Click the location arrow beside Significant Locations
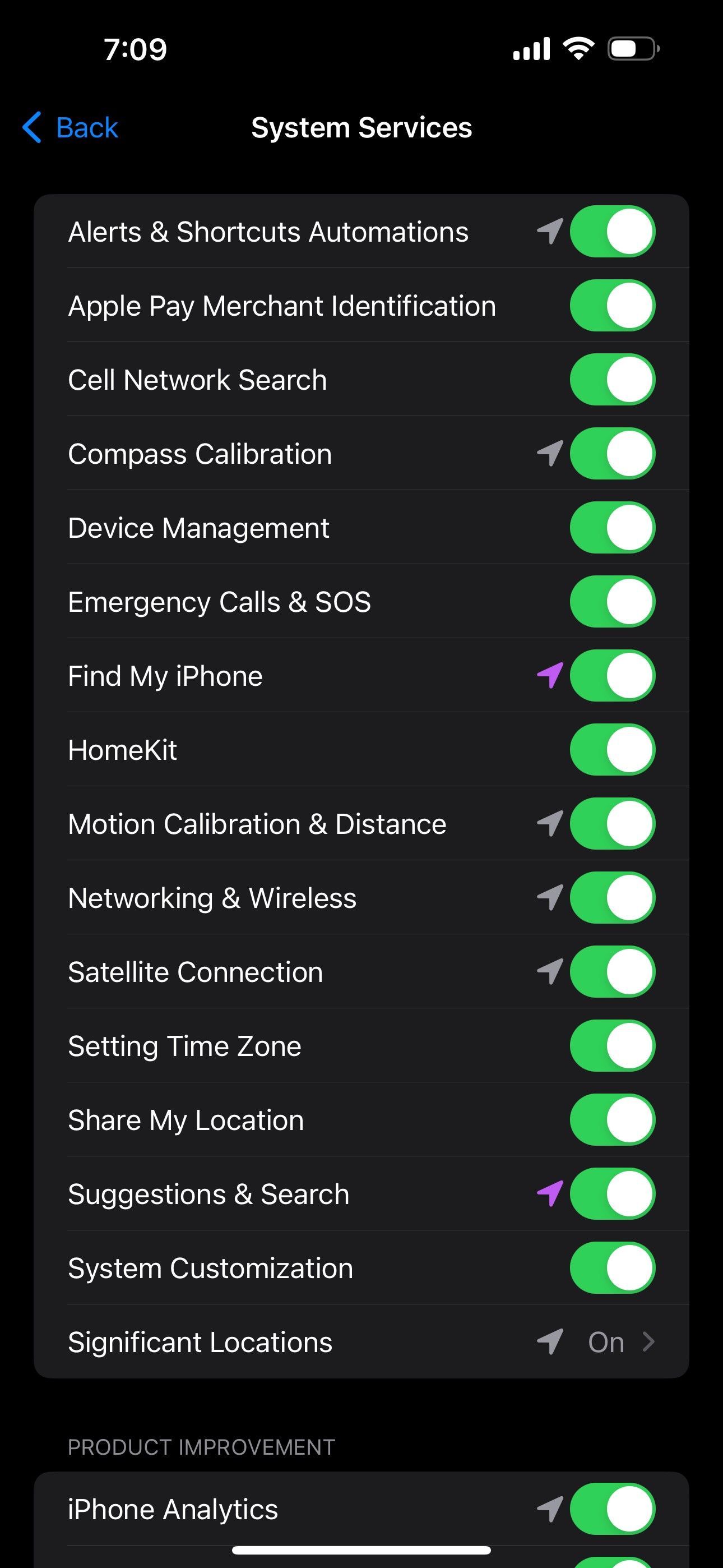The height and width of the screenshot is (1568, 723). tap(551, 1341)
